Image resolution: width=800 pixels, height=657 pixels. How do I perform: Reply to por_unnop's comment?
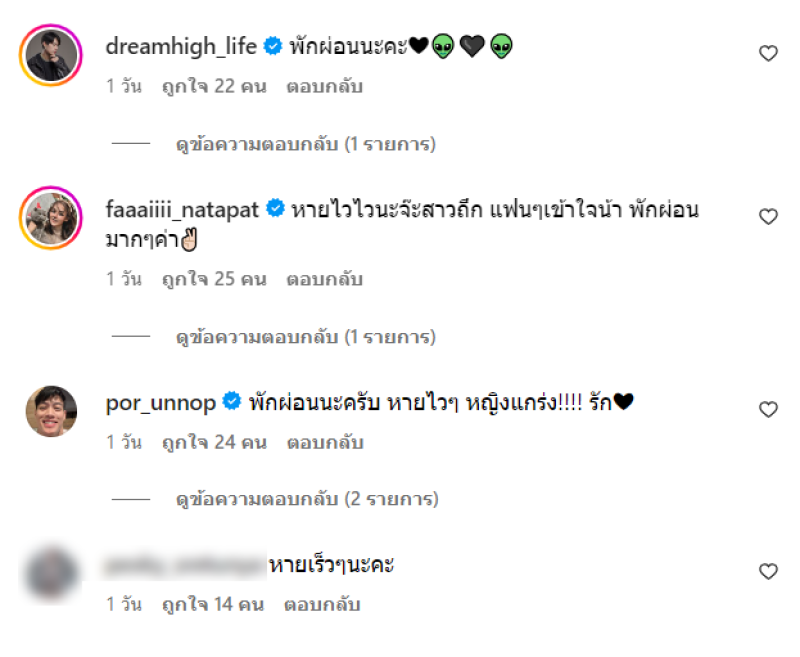325,441
